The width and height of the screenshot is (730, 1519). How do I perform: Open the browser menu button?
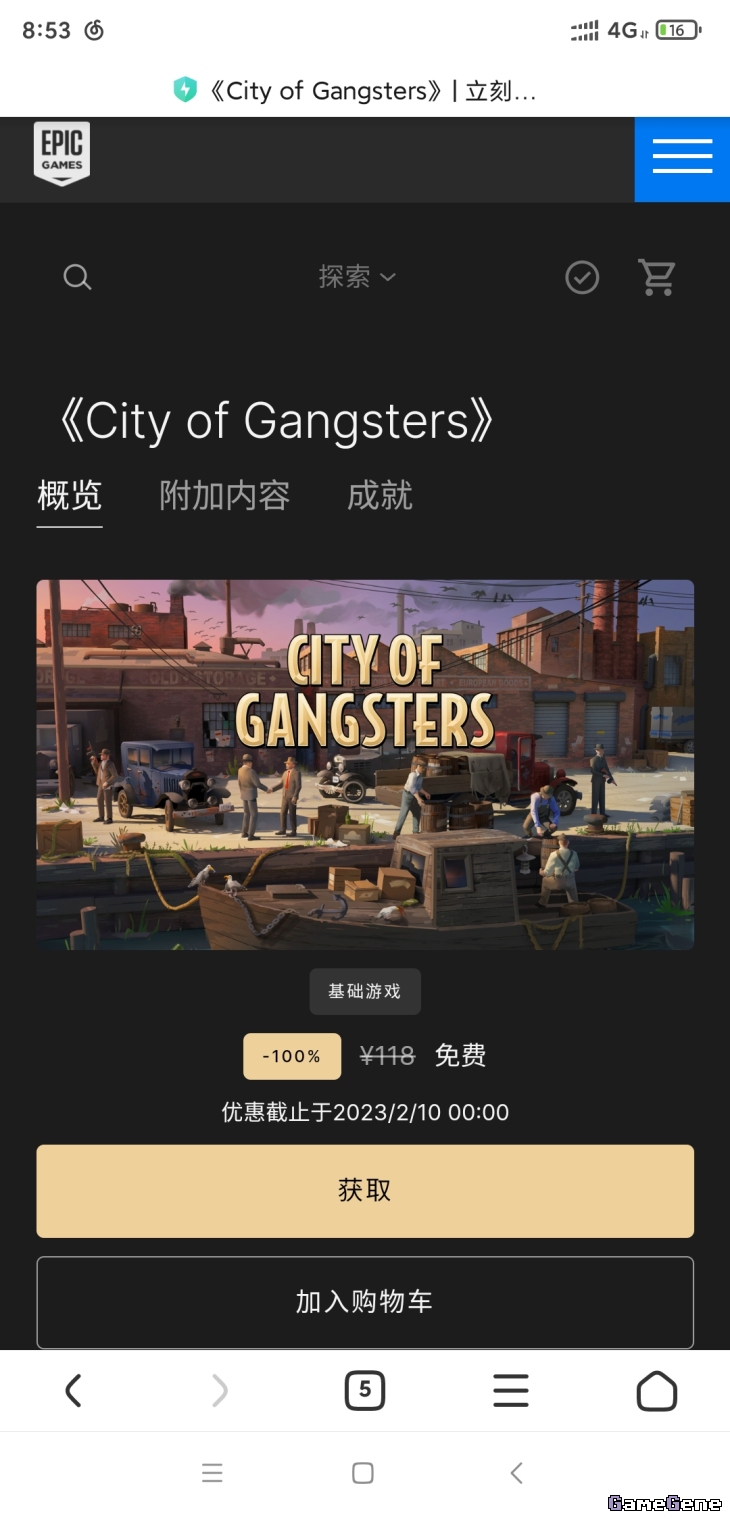coord(510,1390)
